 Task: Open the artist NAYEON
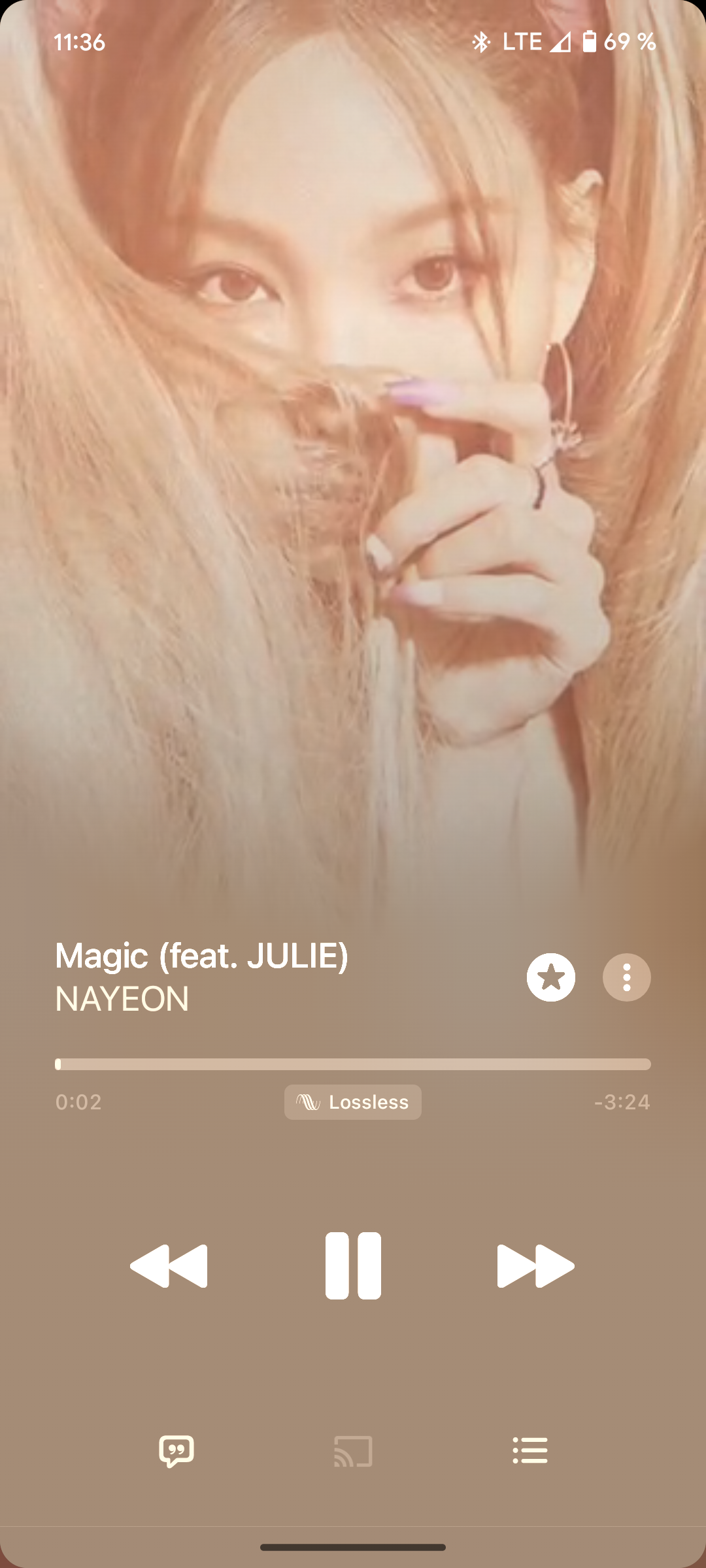coord(122,999)
